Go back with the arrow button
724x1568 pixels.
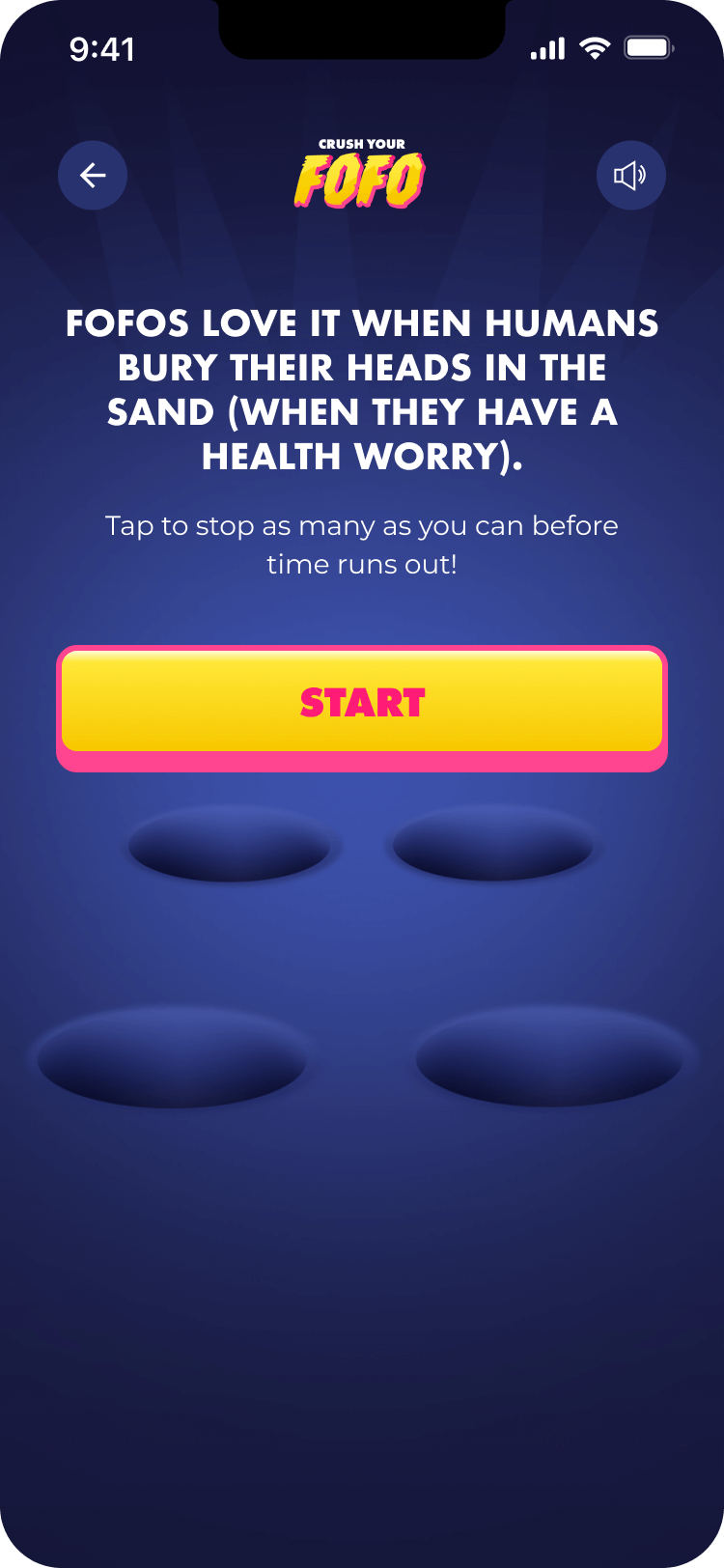click(x=93, y=176)
